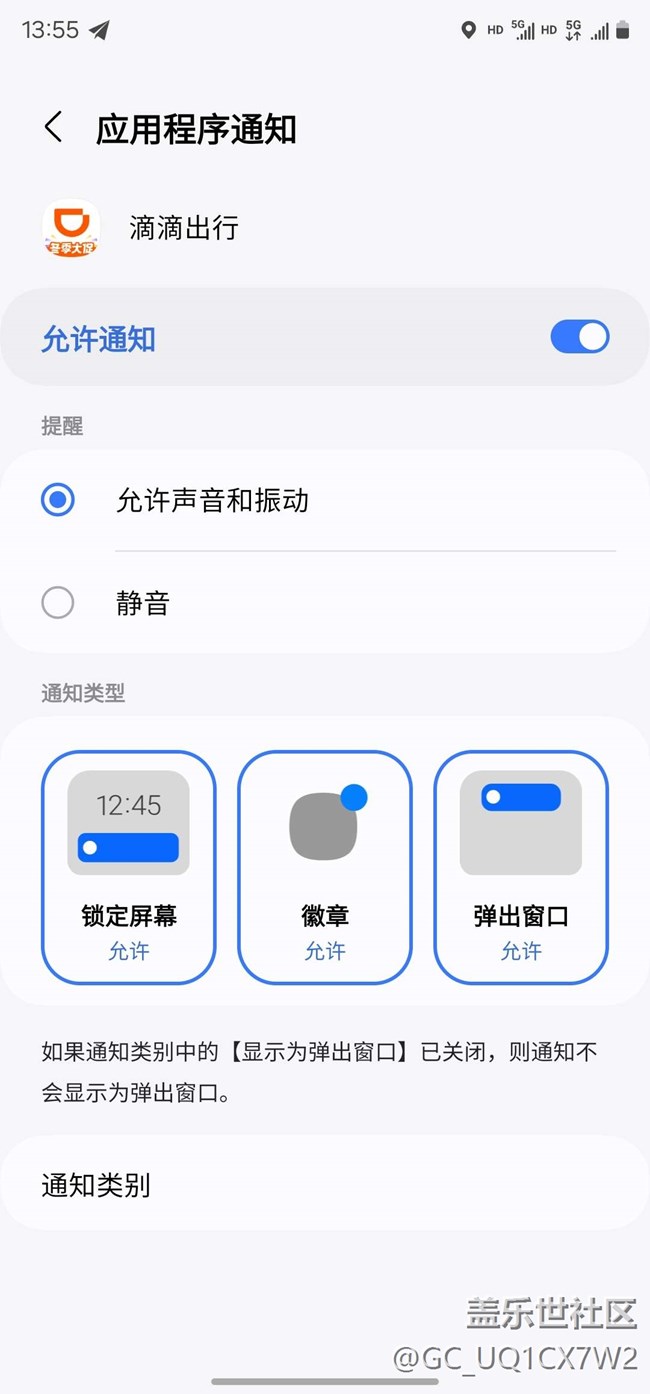Toggle 徽章 notification type
Screen dimensions: 650x1394
(325, 867)
